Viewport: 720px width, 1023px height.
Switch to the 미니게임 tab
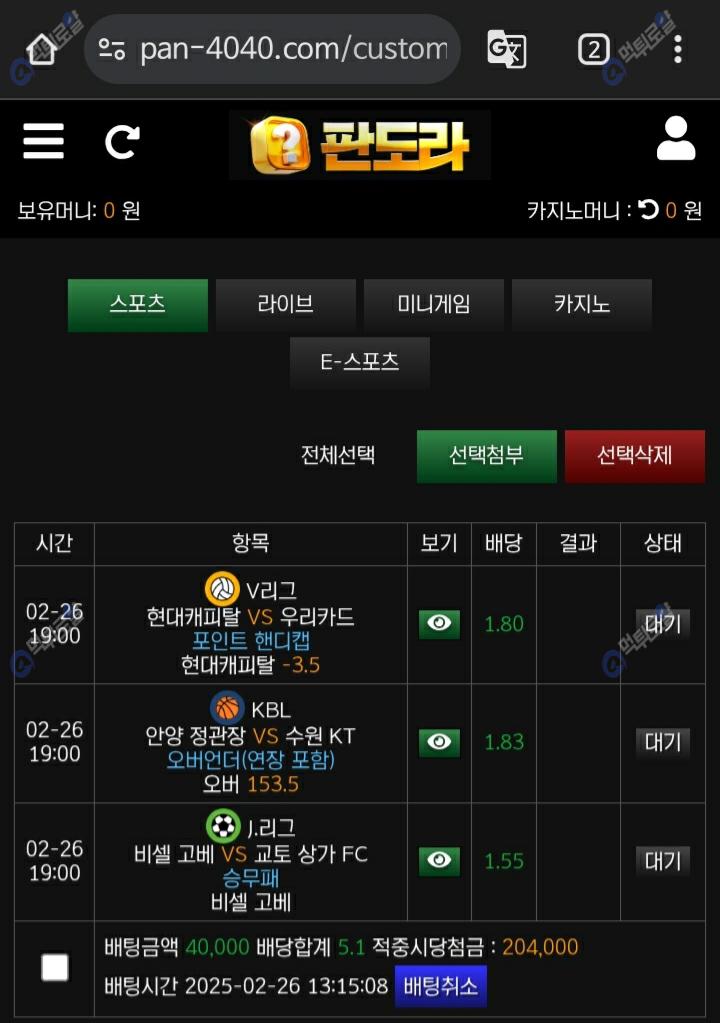pyautogui.click(x=434, y=305)
